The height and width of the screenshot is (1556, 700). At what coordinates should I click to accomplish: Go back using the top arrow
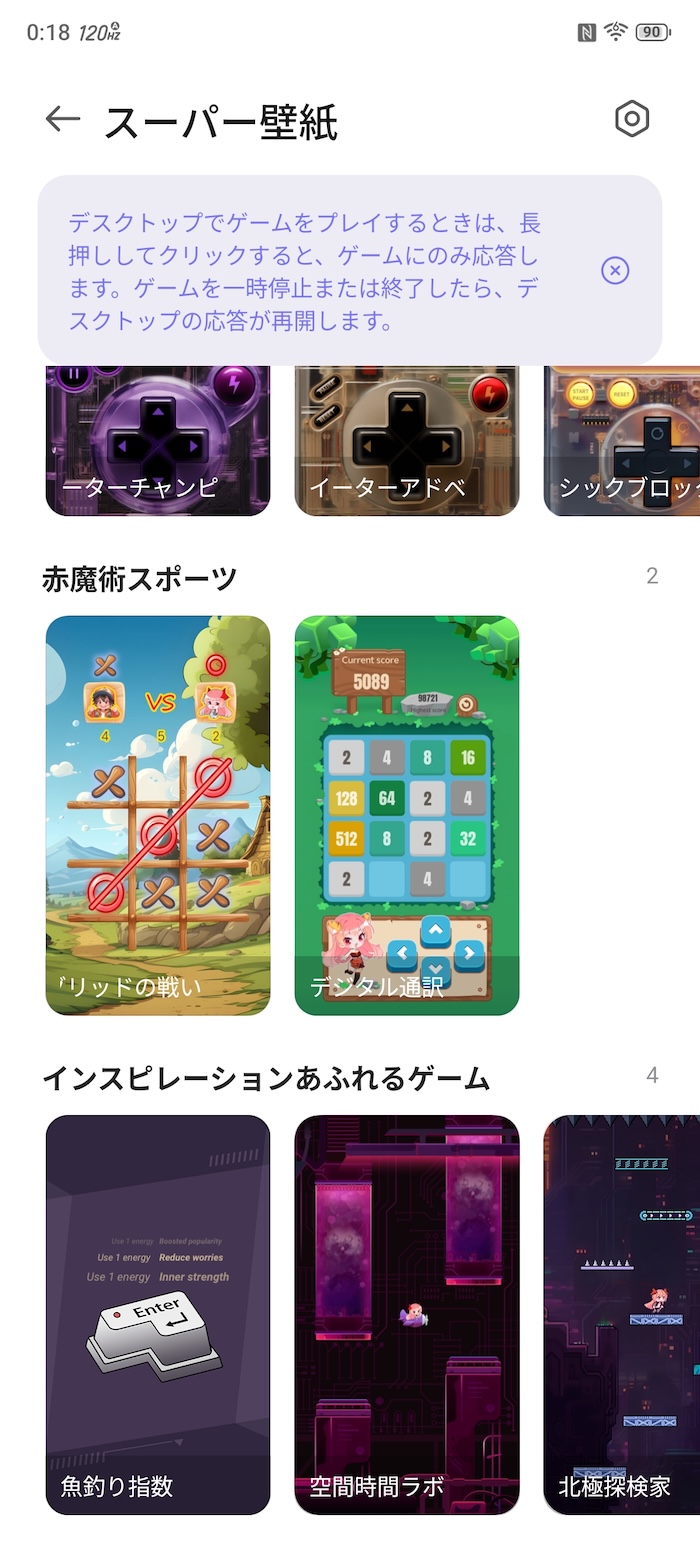click(x=62, y=119)
